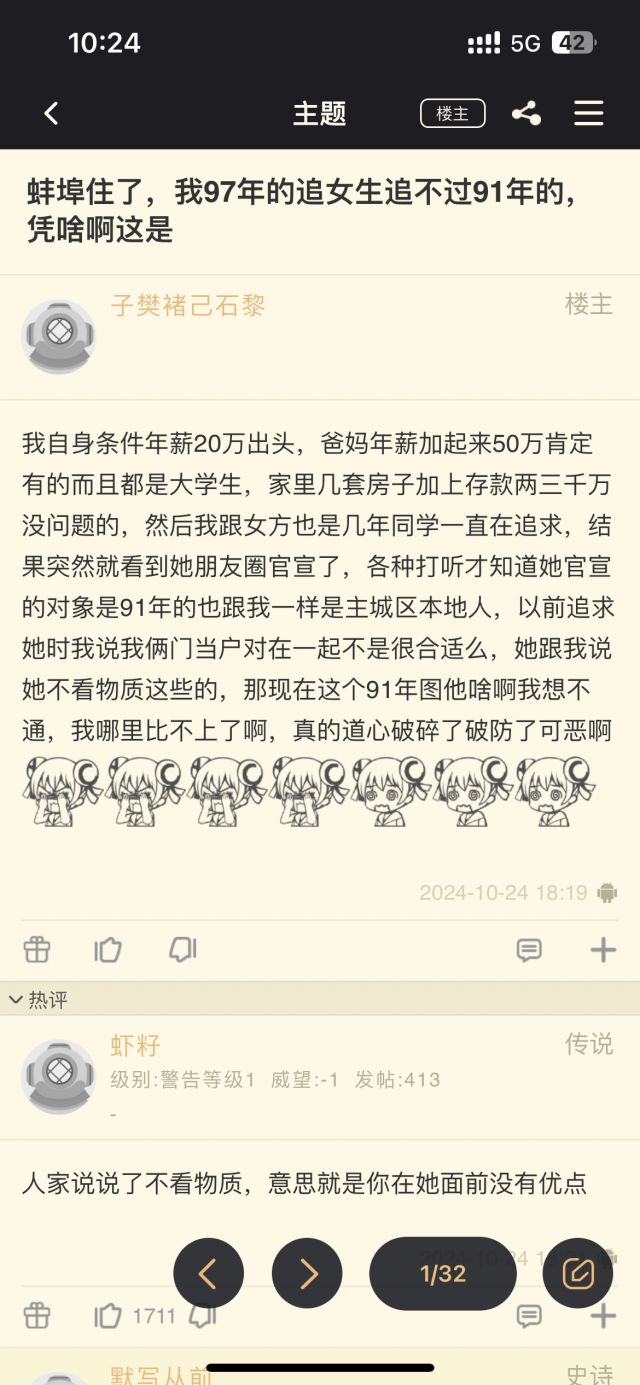Open 虾籽's user profile
This screenshot has height=1385, width=640.
(x=58, y=1077)
